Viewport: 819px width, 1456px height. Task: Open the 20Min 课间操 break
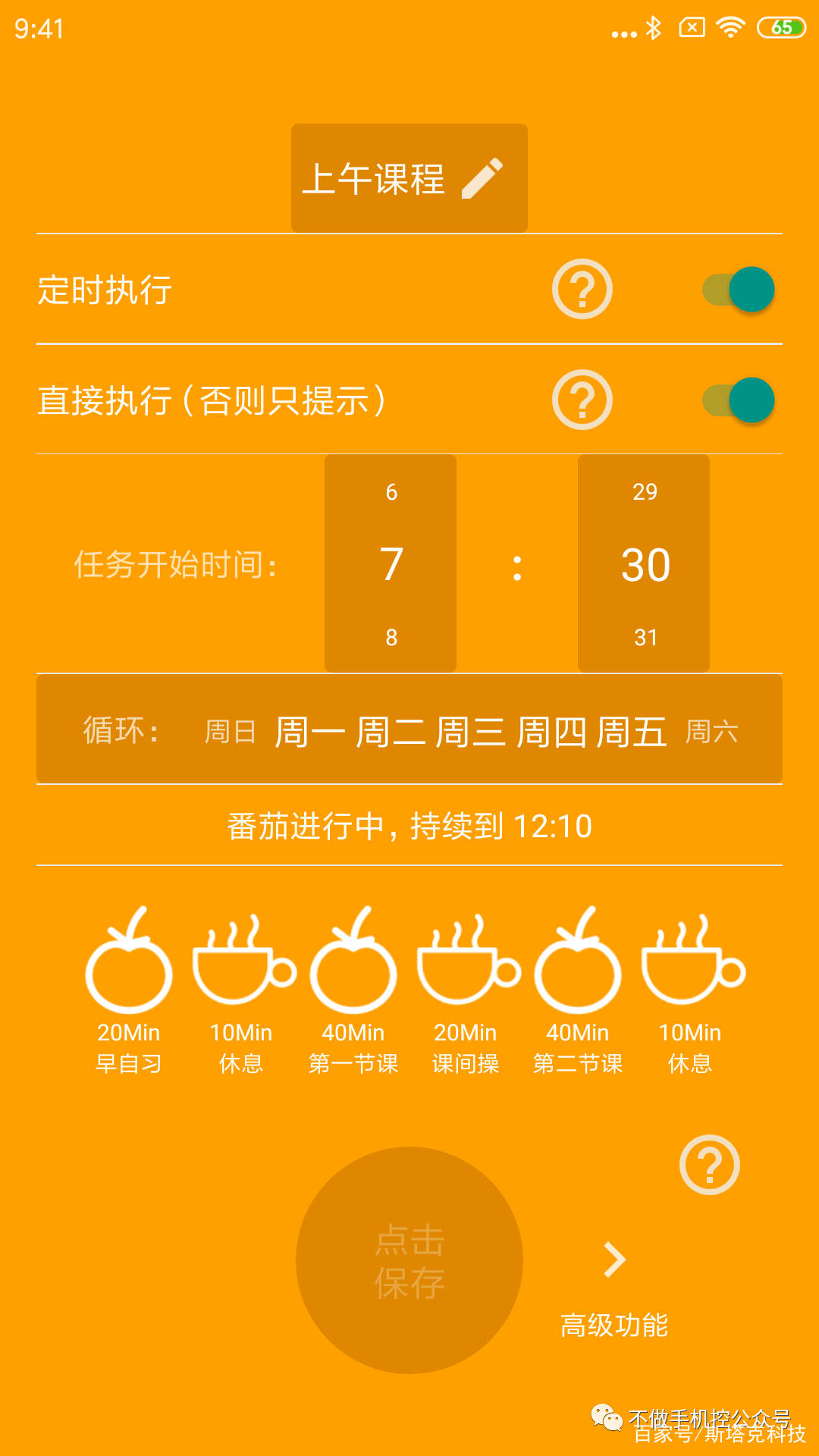click(x=466, y=992)
